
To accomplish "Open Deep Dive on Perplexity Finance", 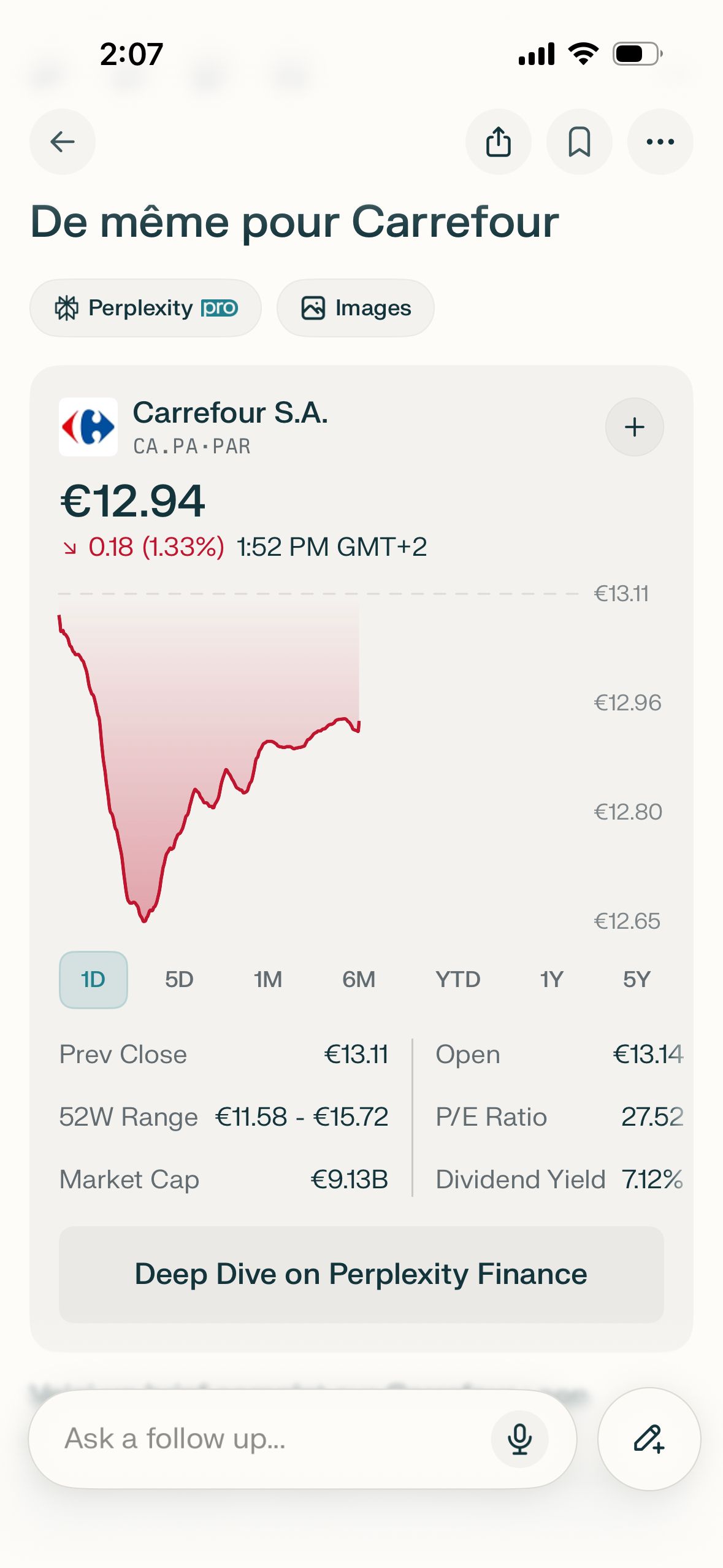I will [361, 1274].
